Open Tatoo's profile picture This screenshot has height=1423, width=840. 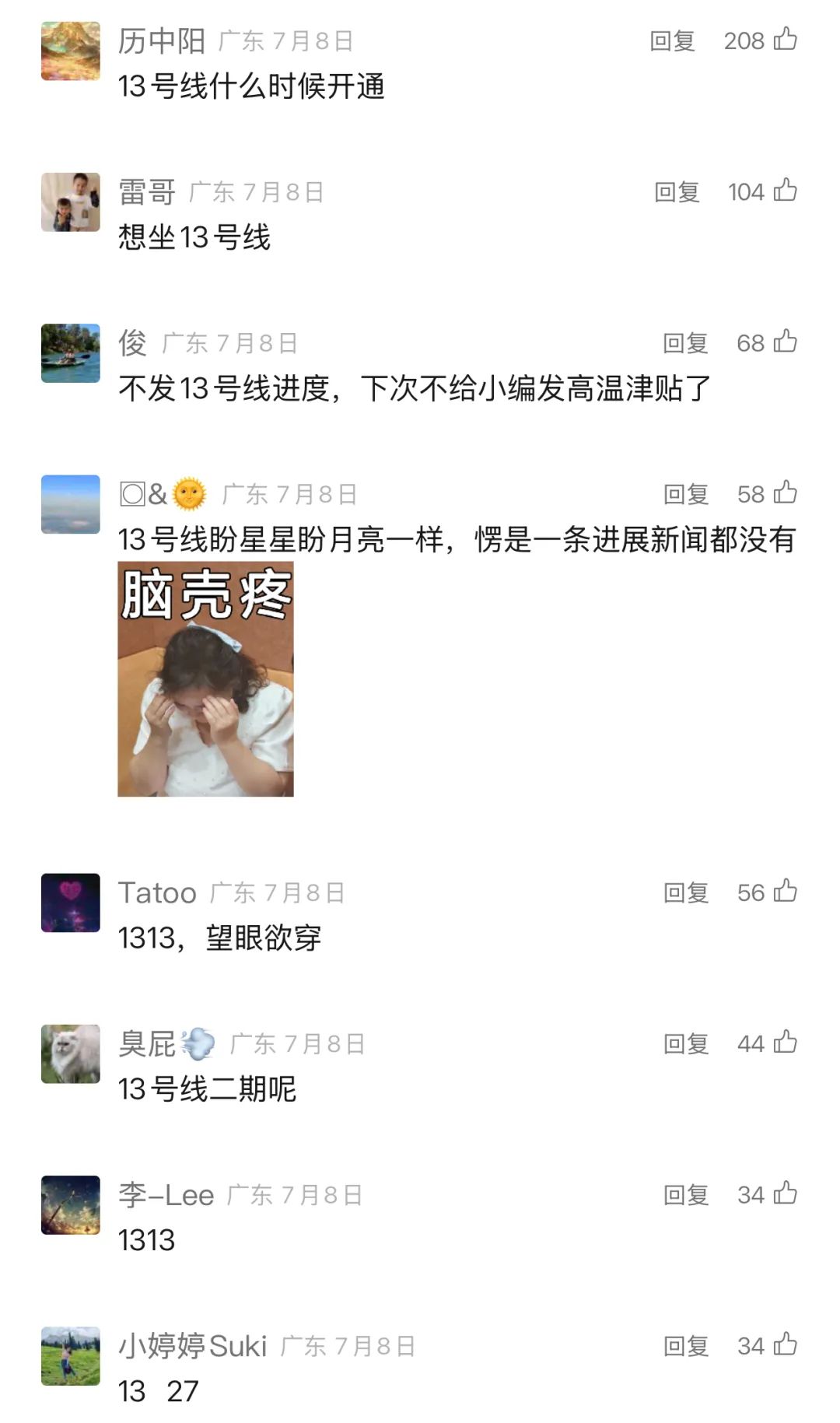[x=71, y=902]
